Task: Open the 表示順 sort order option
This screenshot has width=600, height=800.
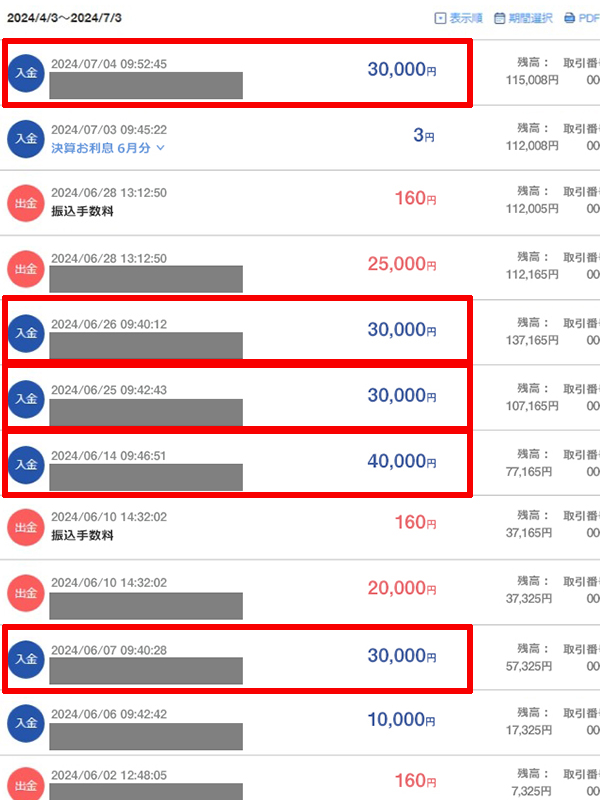Action: pos(459,18)
